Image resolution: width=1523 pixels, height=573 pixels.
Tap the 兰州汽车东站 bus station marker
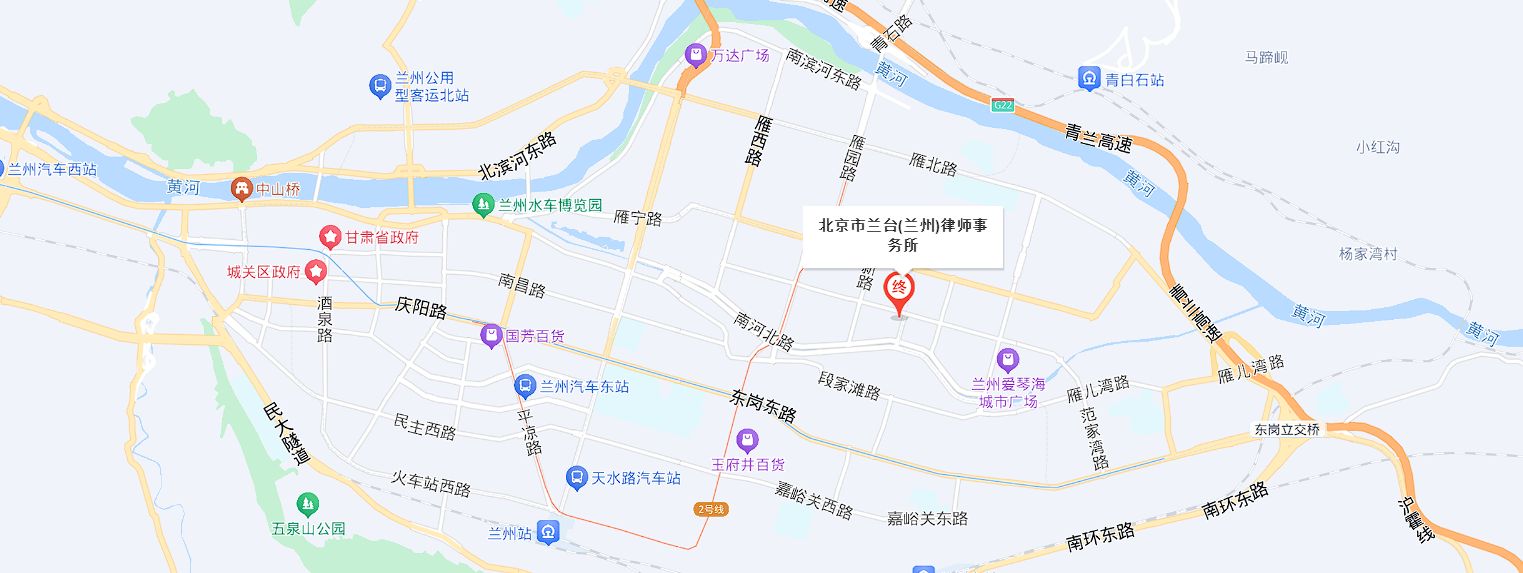pos(525,386)
